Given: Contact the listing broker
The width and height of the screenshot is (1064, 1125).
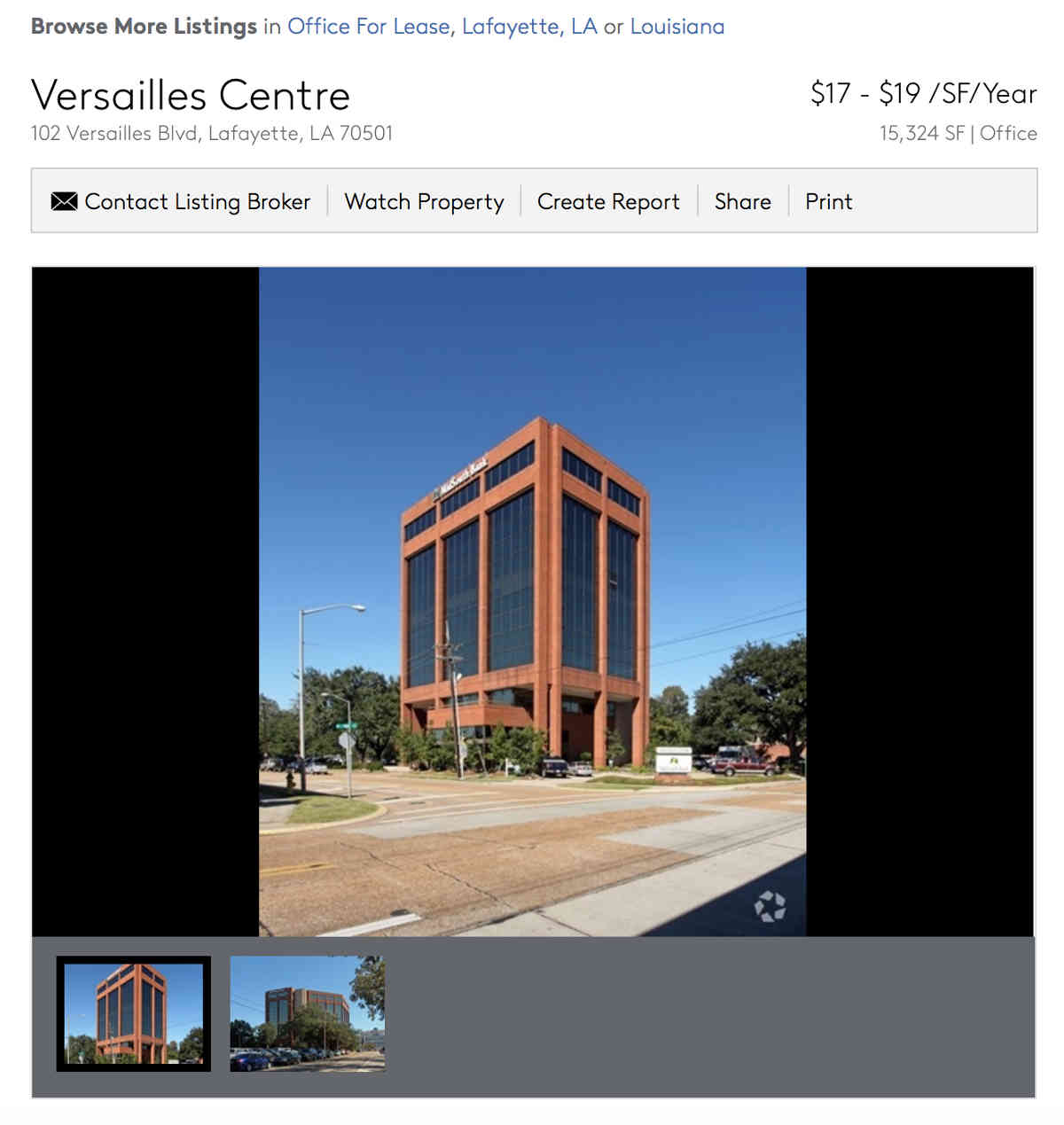Looking at the screenshot, I should click(181, 202).
